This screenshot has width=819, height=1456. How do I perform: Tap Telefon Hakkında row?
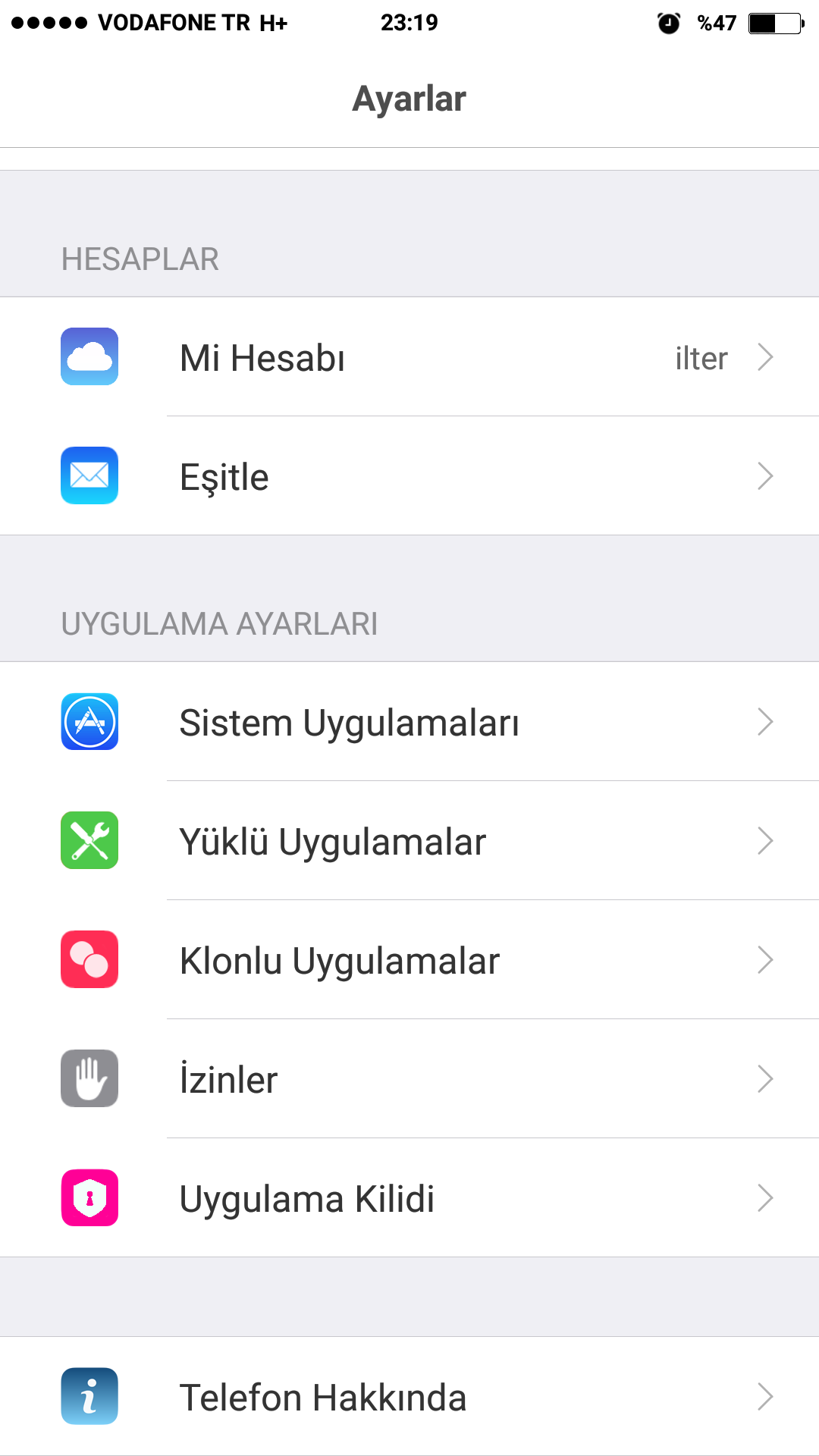pos(409,1397)
